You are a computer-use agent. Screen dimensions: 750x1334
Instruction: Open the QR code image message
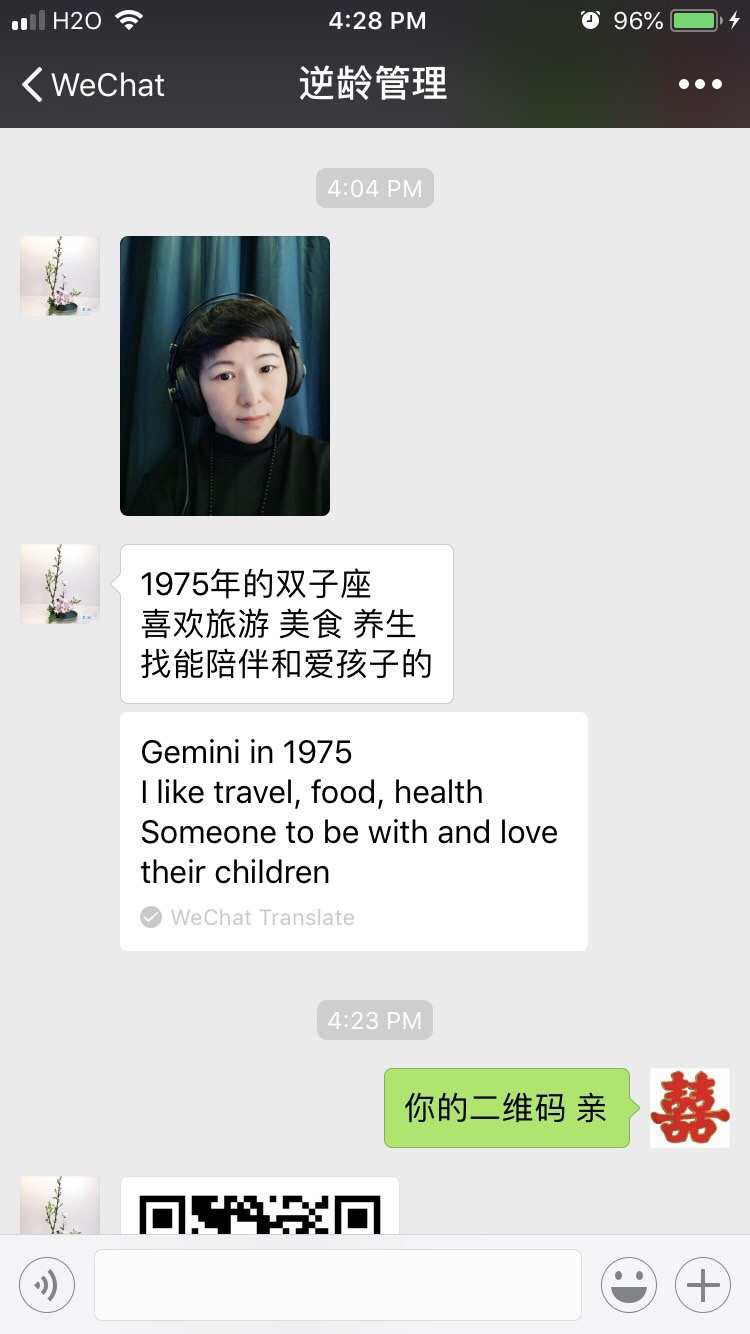point(260,1206)
